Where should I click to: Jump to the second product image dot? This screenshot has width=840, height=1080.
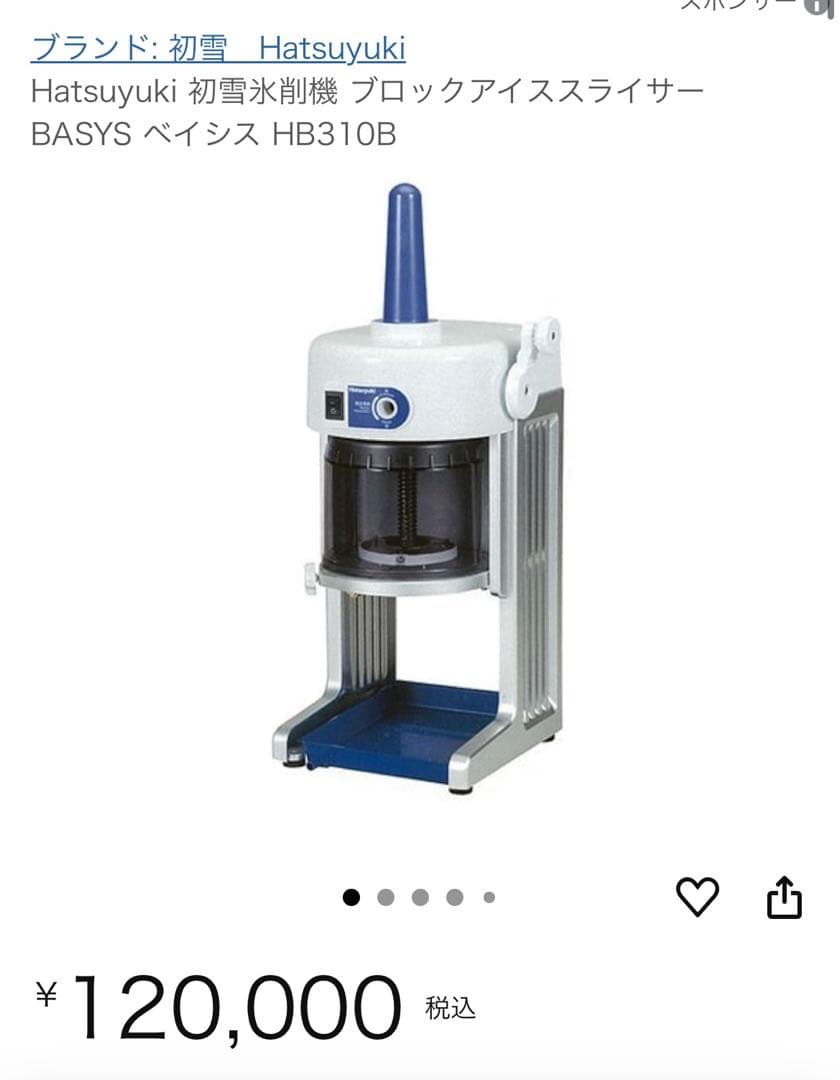(386, 897)
